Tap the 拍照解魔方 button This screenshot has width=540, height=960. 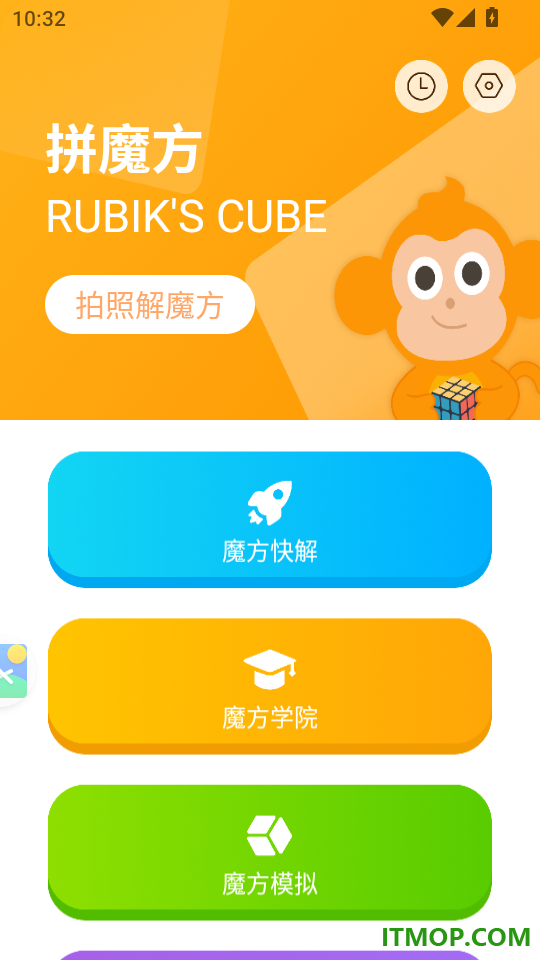pyautogui.click(x=150, y=305)
